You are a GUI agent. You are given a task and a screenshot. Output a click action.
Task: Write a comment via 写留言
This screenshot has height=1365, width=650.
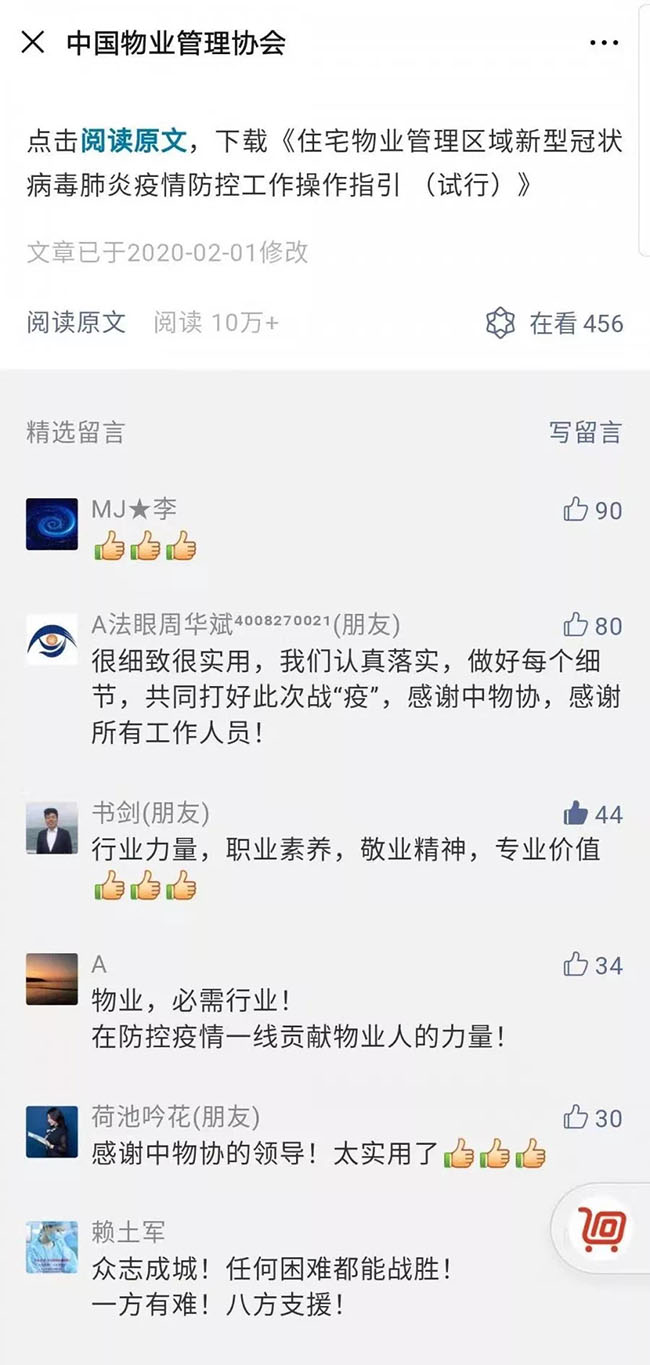tap(585, 432)
